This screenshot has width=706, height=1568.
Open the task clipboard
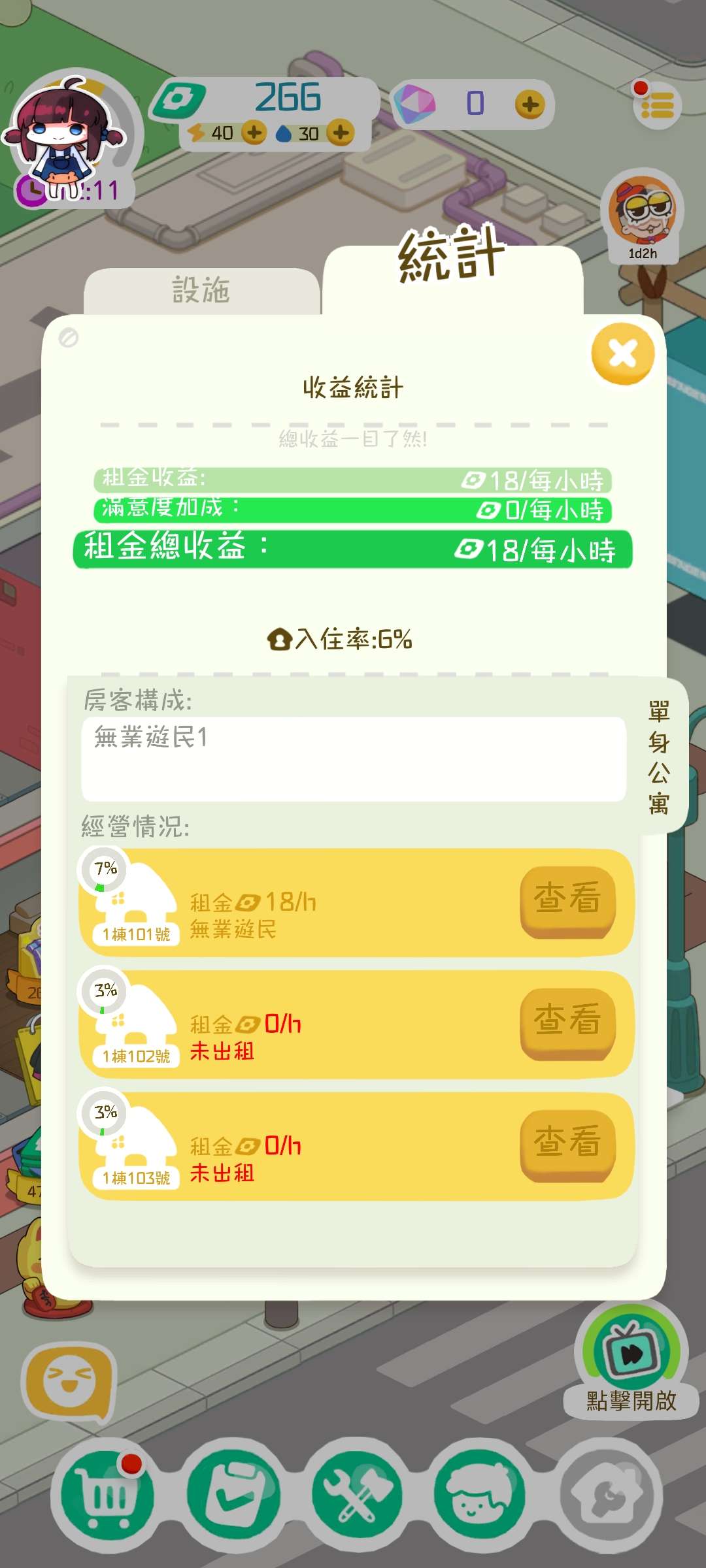pos(233,1495)
